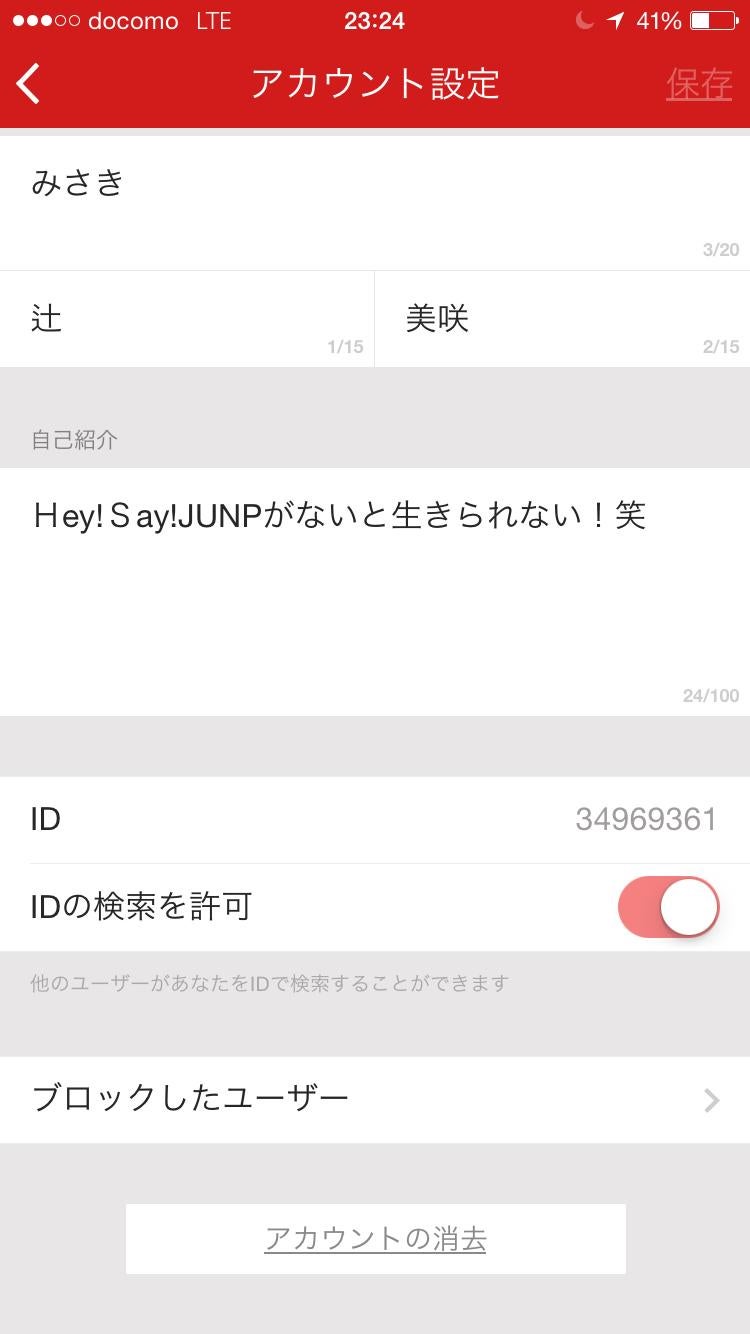The width and height of the screenshot is (750, 1334).
Task: Tap the アカウント設定 title bar
Action: (375, 84)
